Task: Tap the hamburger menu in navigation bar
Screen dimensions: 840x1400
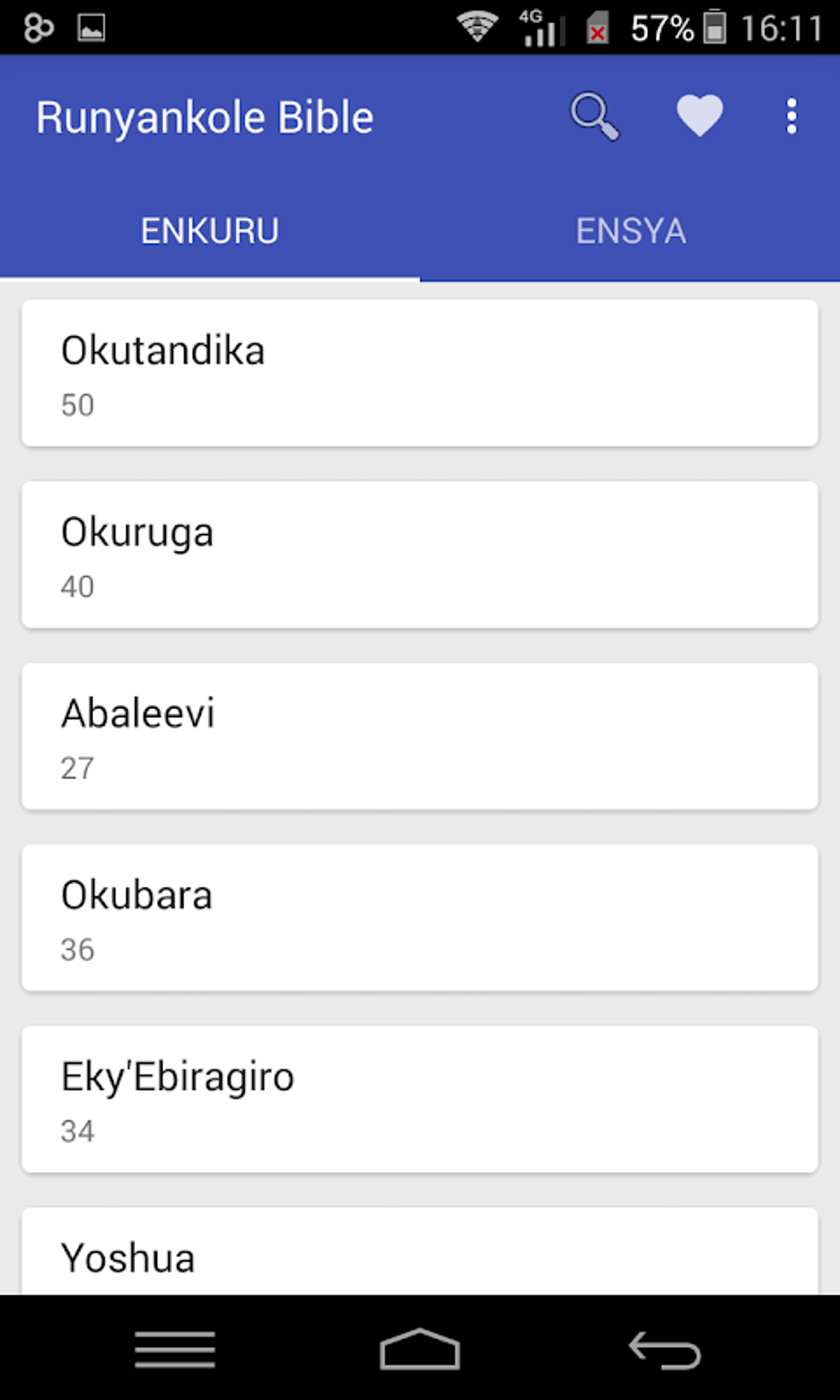Action: click(171, 1348)
